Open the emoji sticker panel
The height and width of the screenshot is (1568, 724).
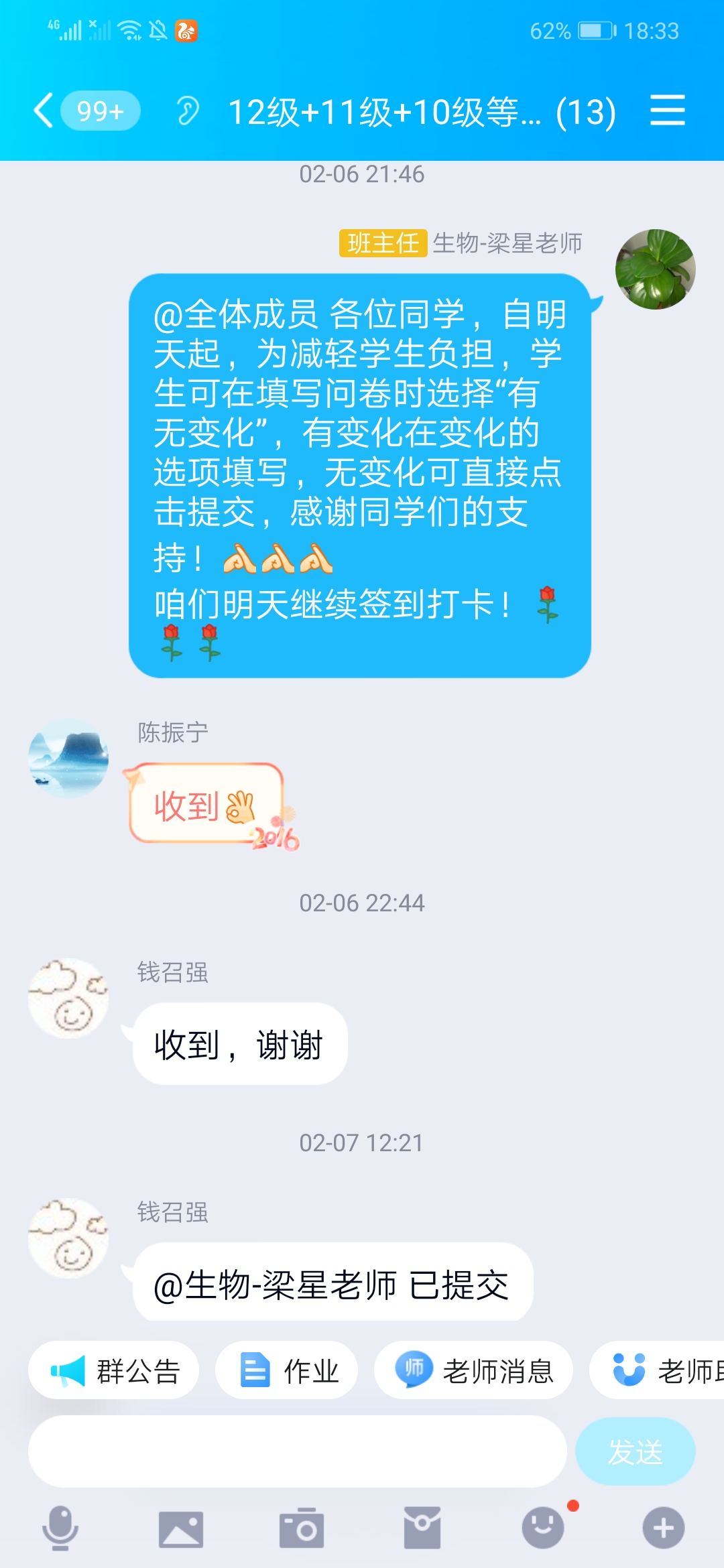tap(543, 1528)
